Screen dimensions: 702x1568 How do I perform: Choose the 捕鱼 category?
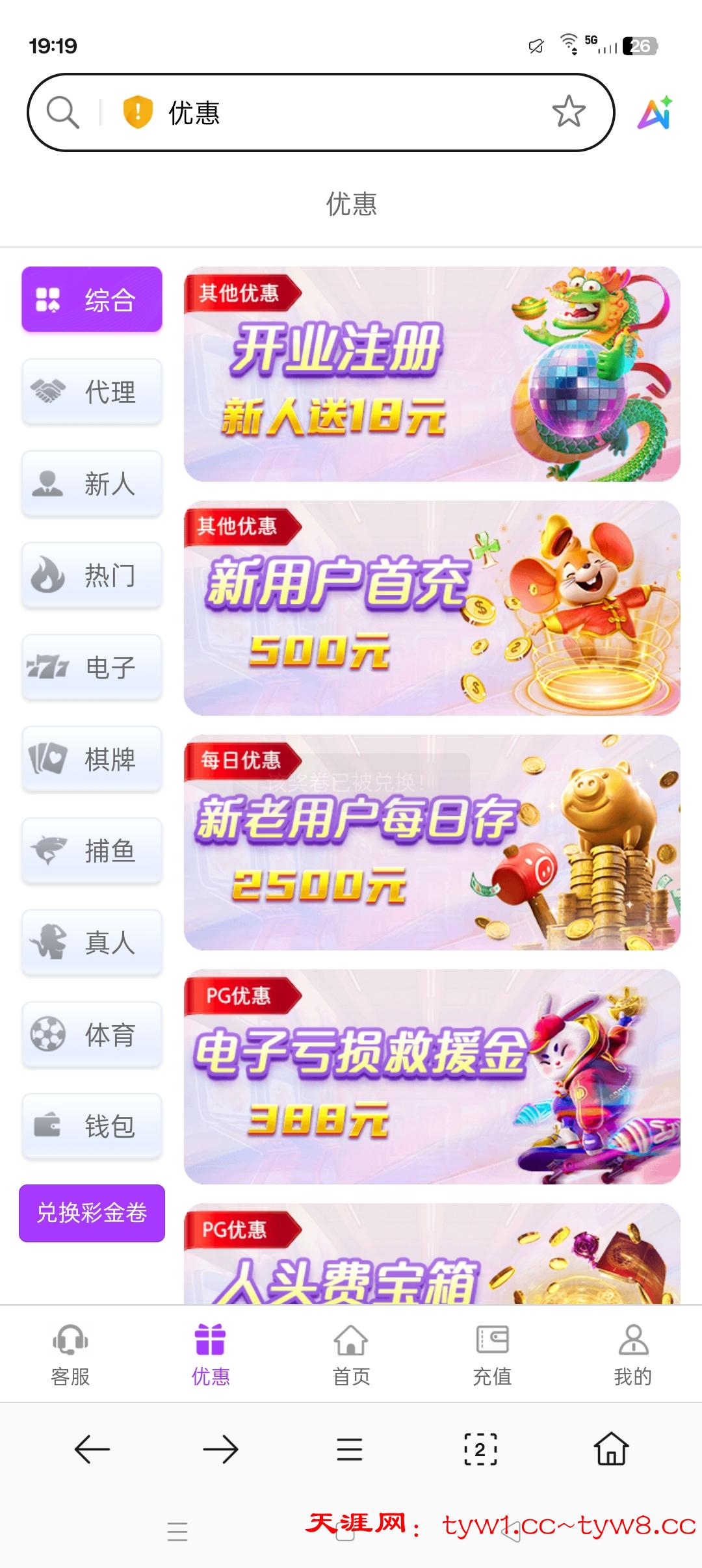click(92, 850)
